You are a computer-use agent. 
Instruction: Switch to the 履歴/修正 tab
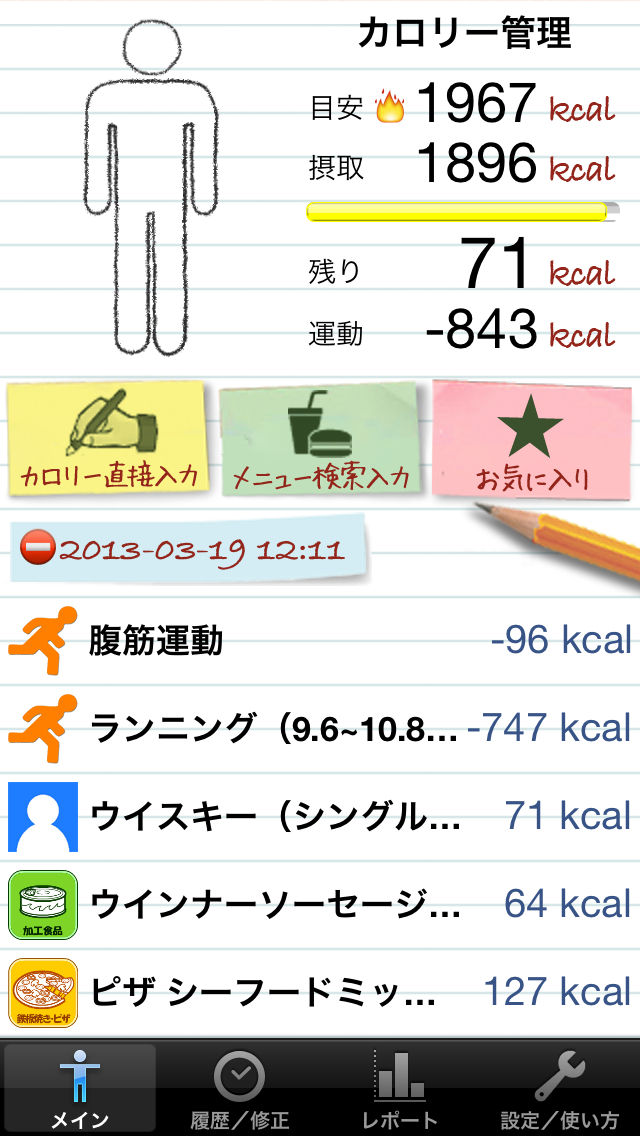pyautogui.click(x=239, y=1089)
